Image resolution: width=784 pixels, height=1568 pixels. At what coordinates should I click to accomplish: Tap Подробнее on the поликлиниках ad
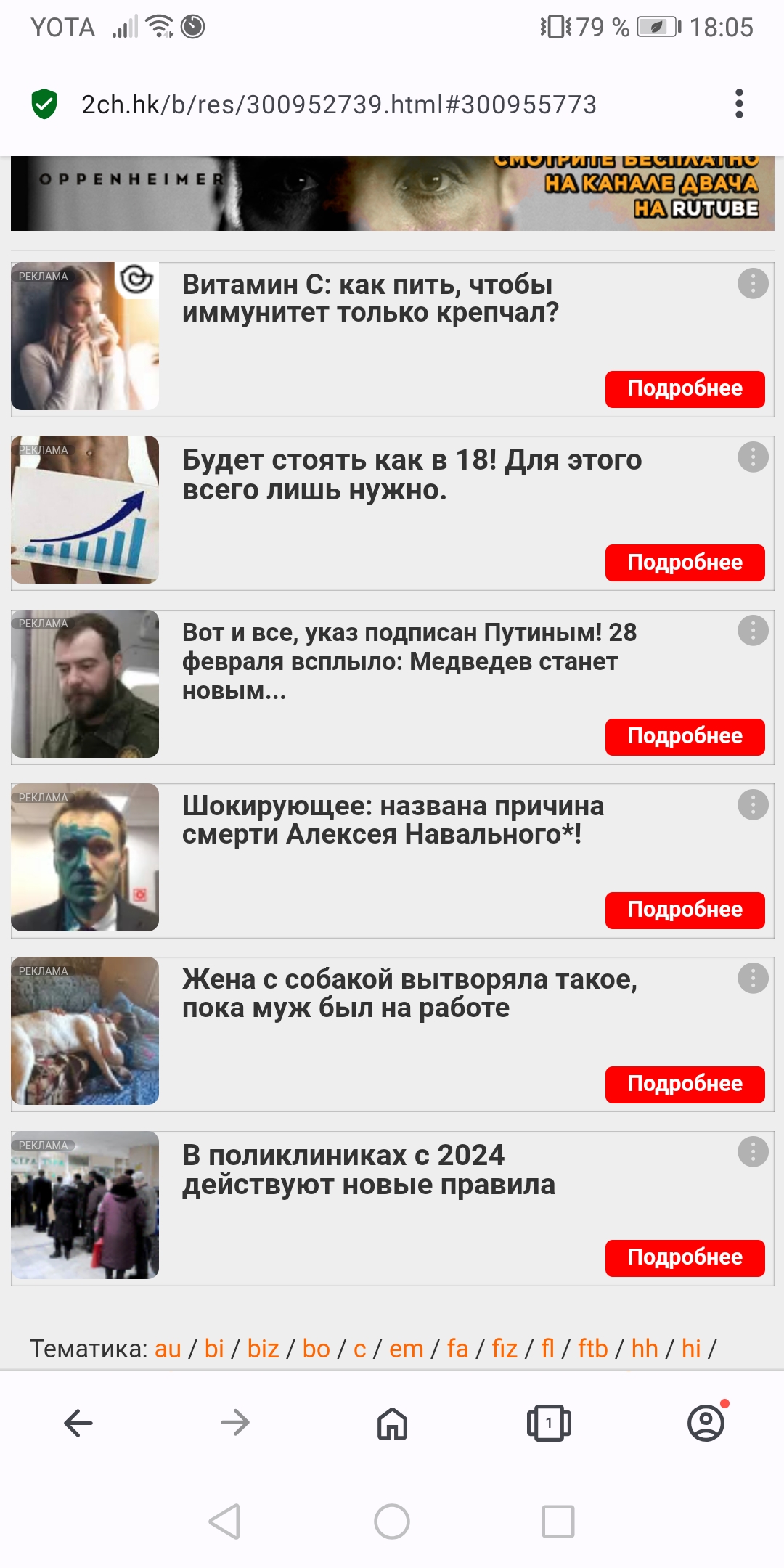point(685,1258)
